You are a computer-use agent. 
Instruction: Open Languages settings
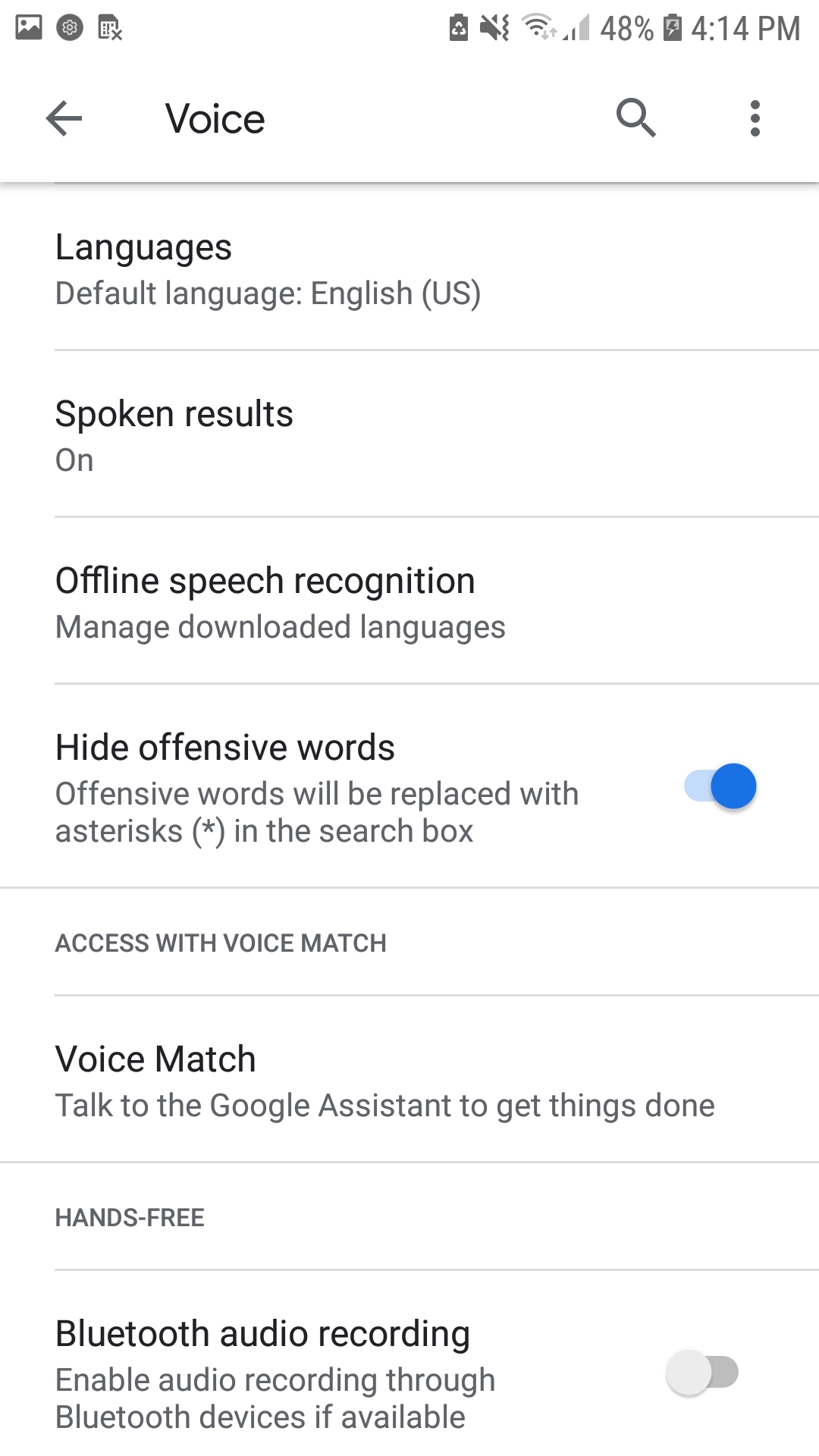(409, 269)
